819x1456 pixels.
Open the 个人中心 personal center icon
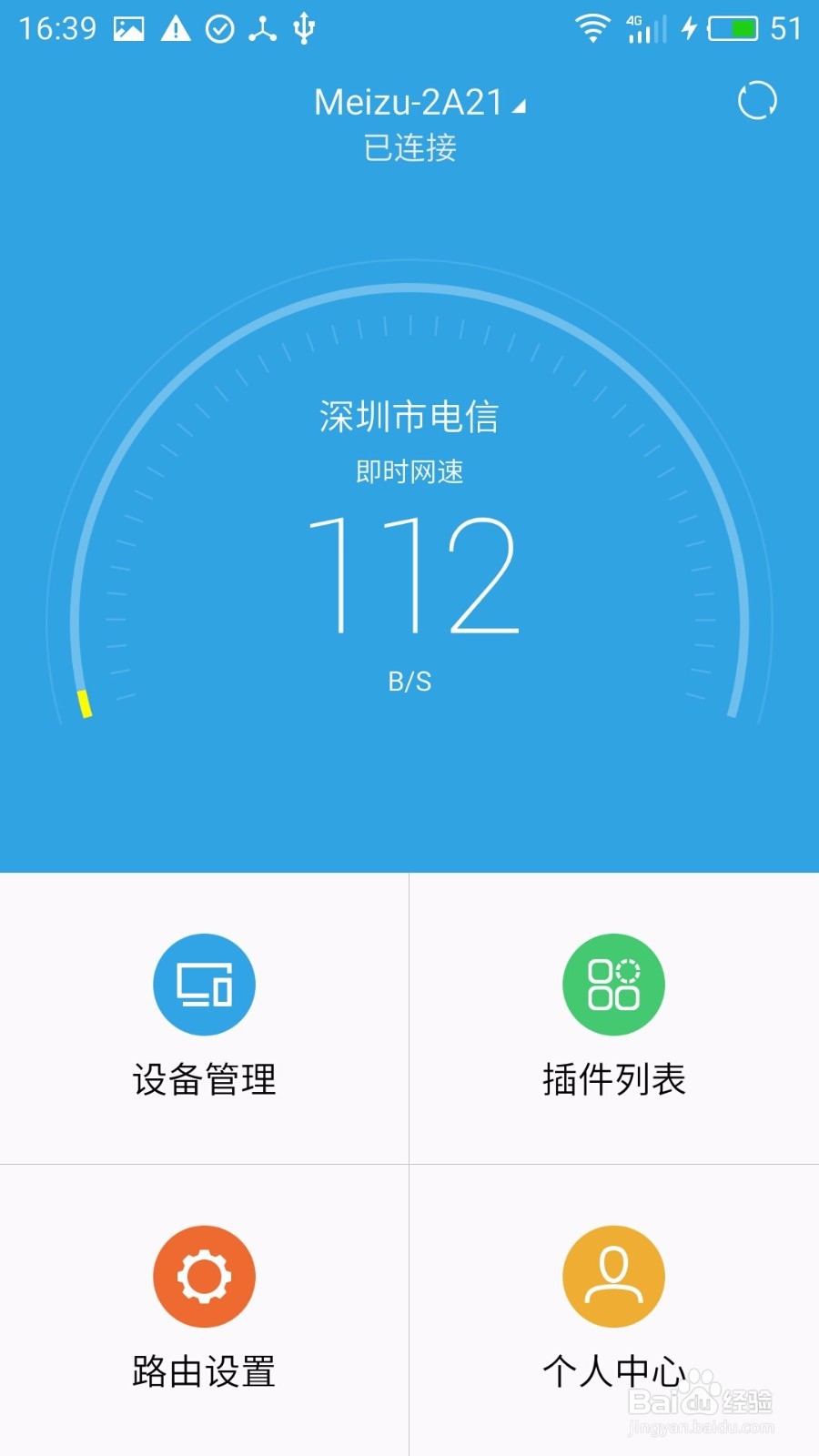point(613,1276)
